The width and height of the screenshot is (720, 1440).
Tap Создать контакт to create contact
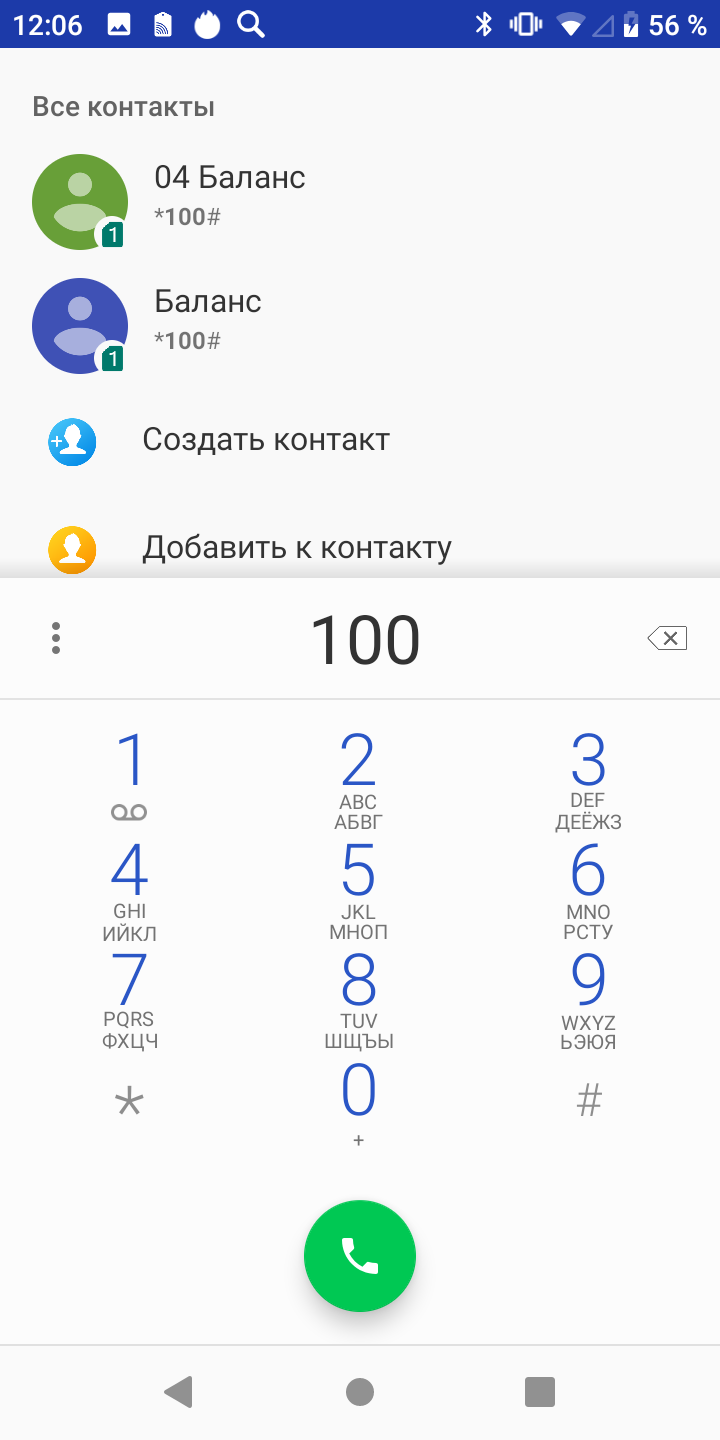(266, 440)
